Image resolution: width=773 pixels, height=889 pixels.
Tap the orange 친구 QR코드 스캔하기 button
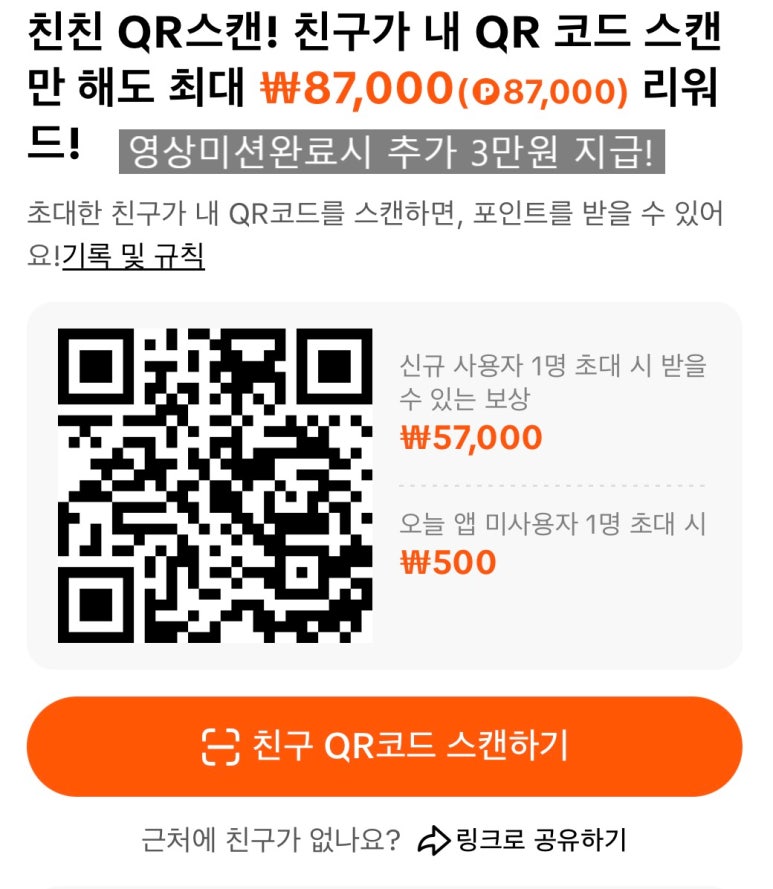click(x=385, y=746)
